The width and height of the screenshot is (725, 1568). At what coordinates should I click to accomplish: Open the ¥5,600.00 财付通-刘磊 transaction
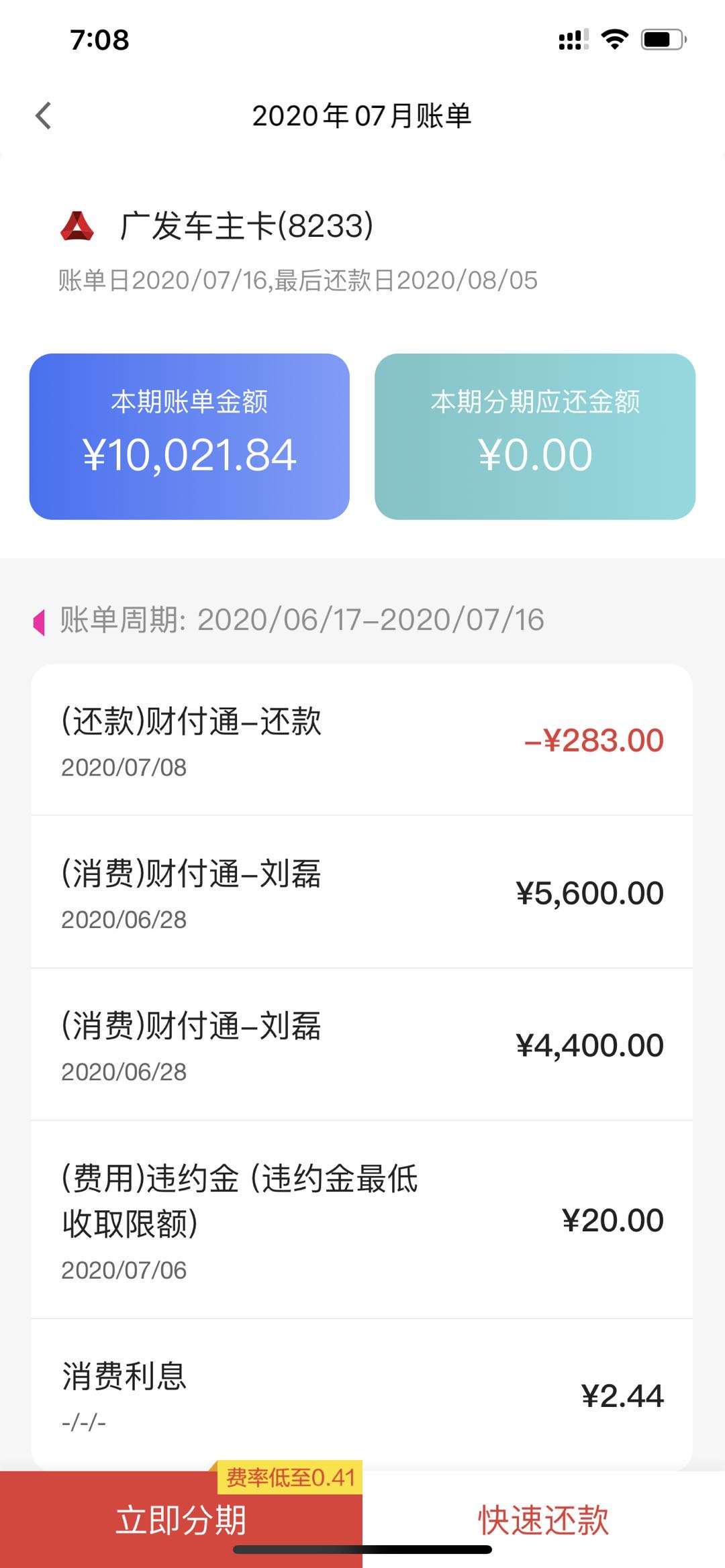[362, 892]
